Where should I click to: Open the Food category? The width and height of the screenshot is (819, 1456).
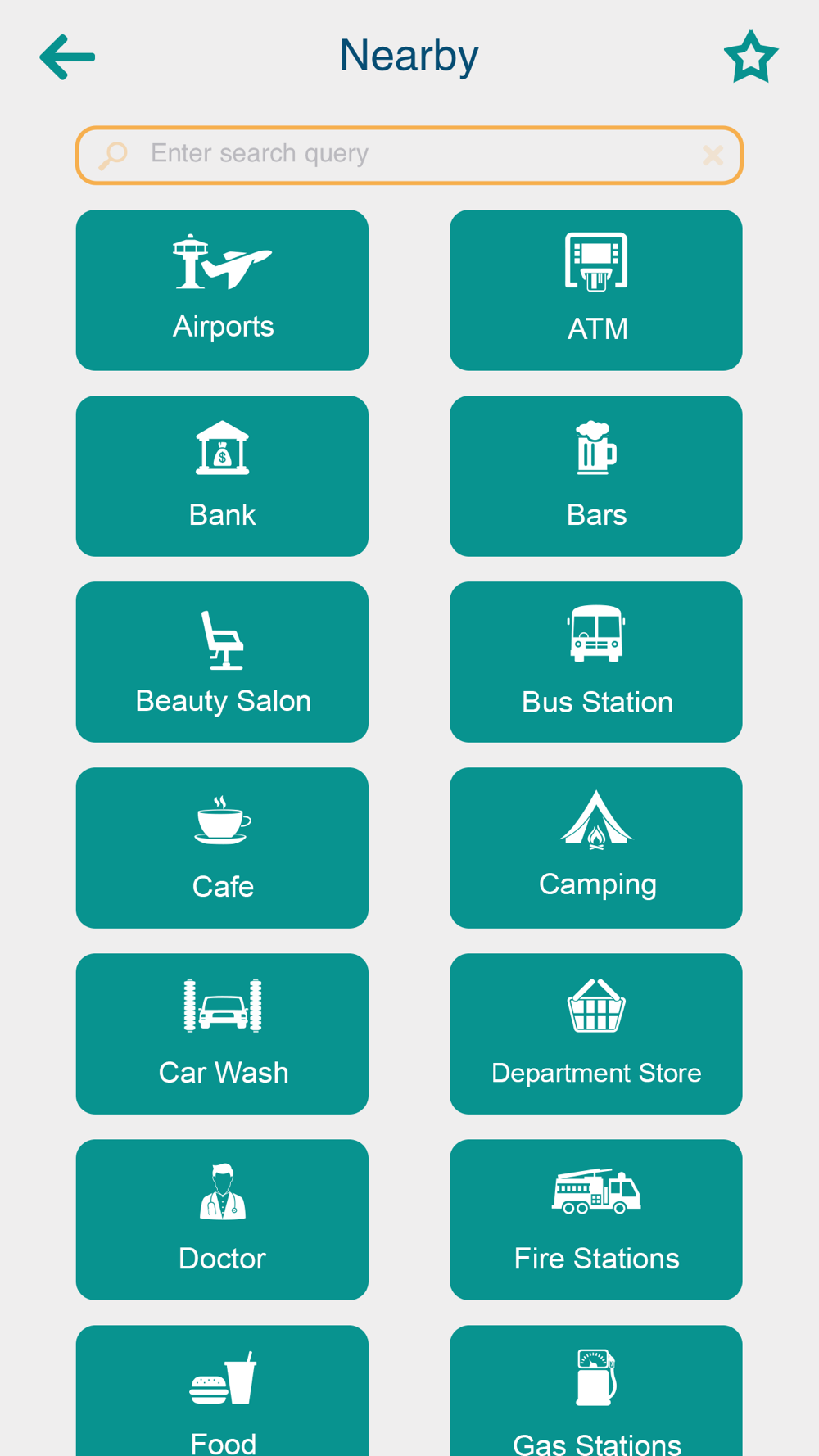point(222,1390)
